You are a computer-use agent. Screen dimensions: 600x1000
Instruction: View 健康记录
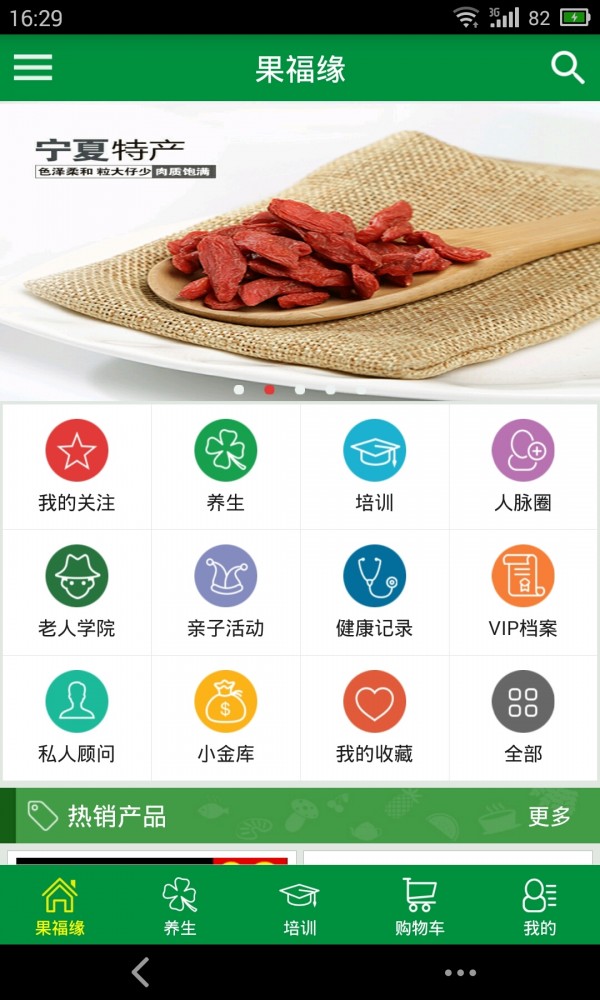point(374,592)
